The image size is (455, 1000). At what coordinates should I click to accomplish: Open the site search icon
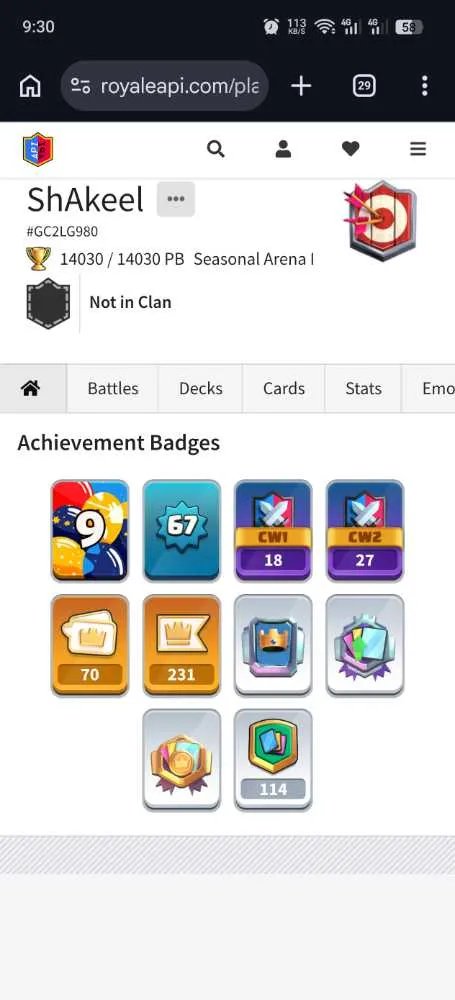216,149
